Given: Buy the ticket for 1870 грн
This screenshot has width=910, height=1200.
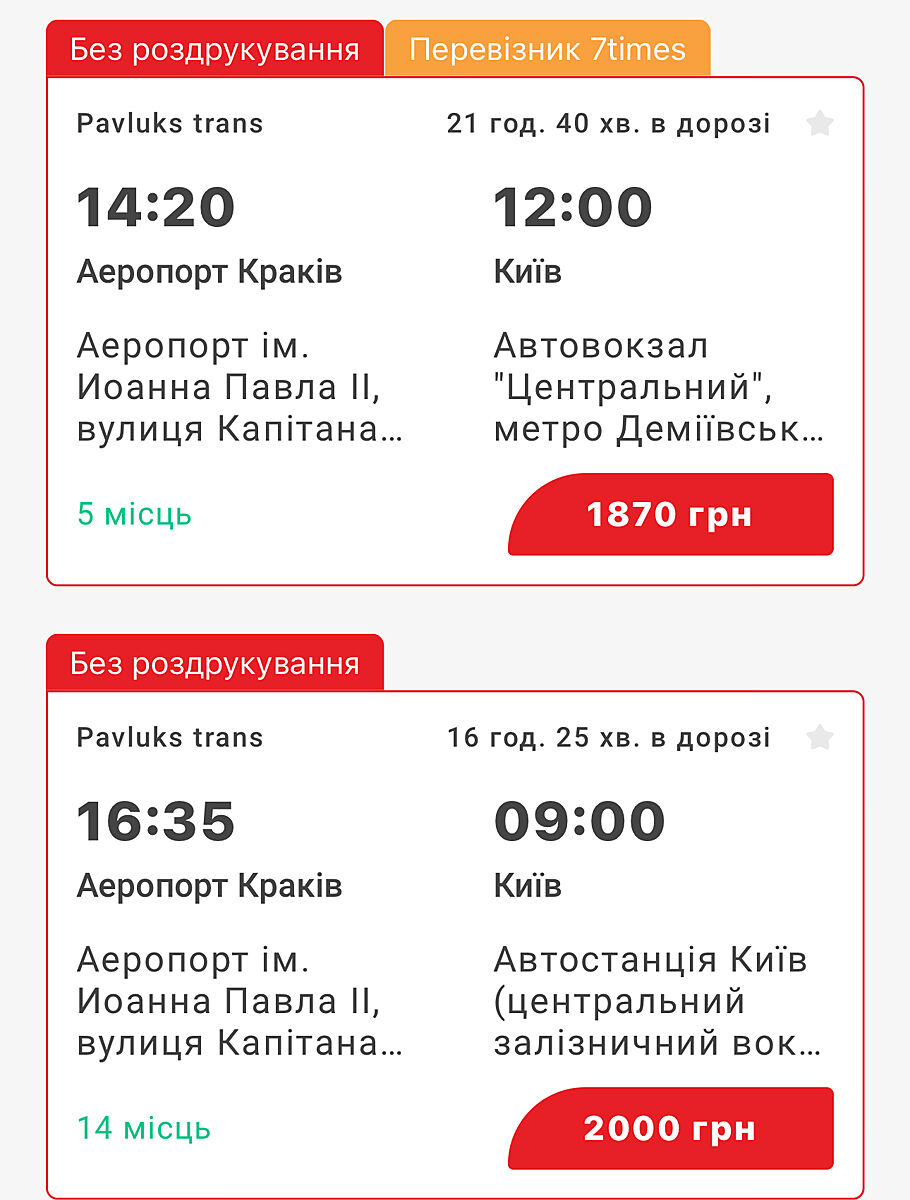Looking at the screenshot, I should click(670, 515).
